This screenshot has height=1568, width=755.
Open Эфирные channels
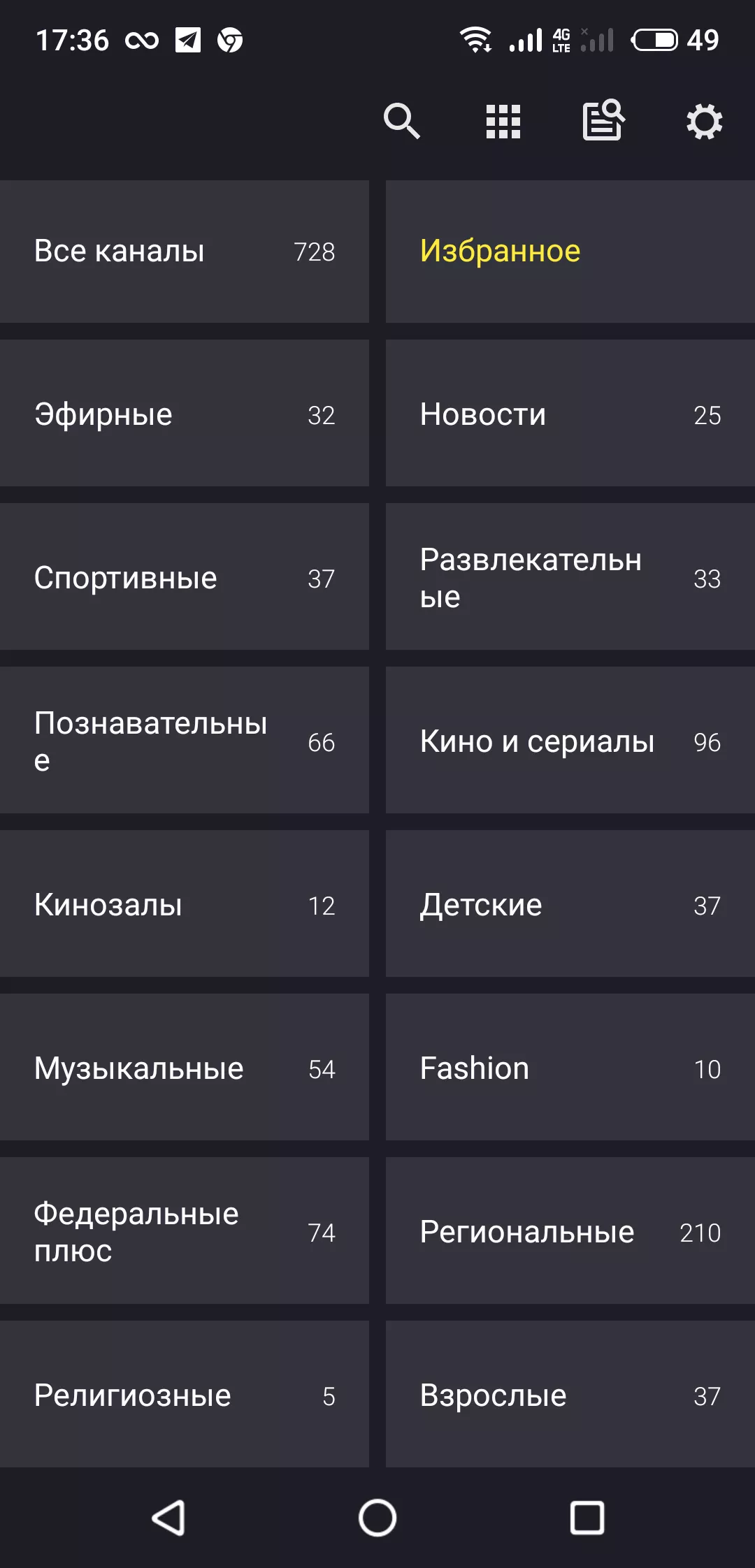point(185,413)
